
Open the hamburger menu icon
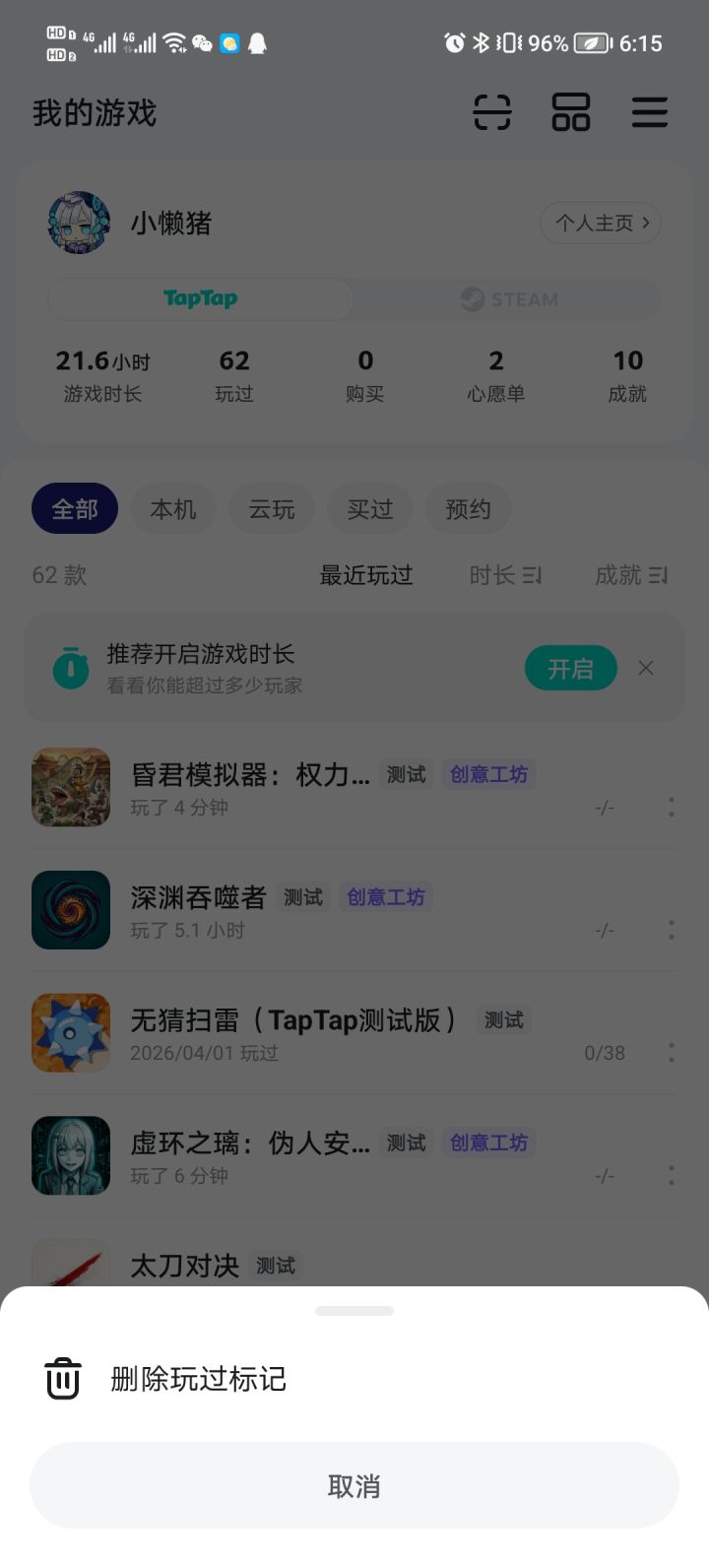[x=649, y=113]
